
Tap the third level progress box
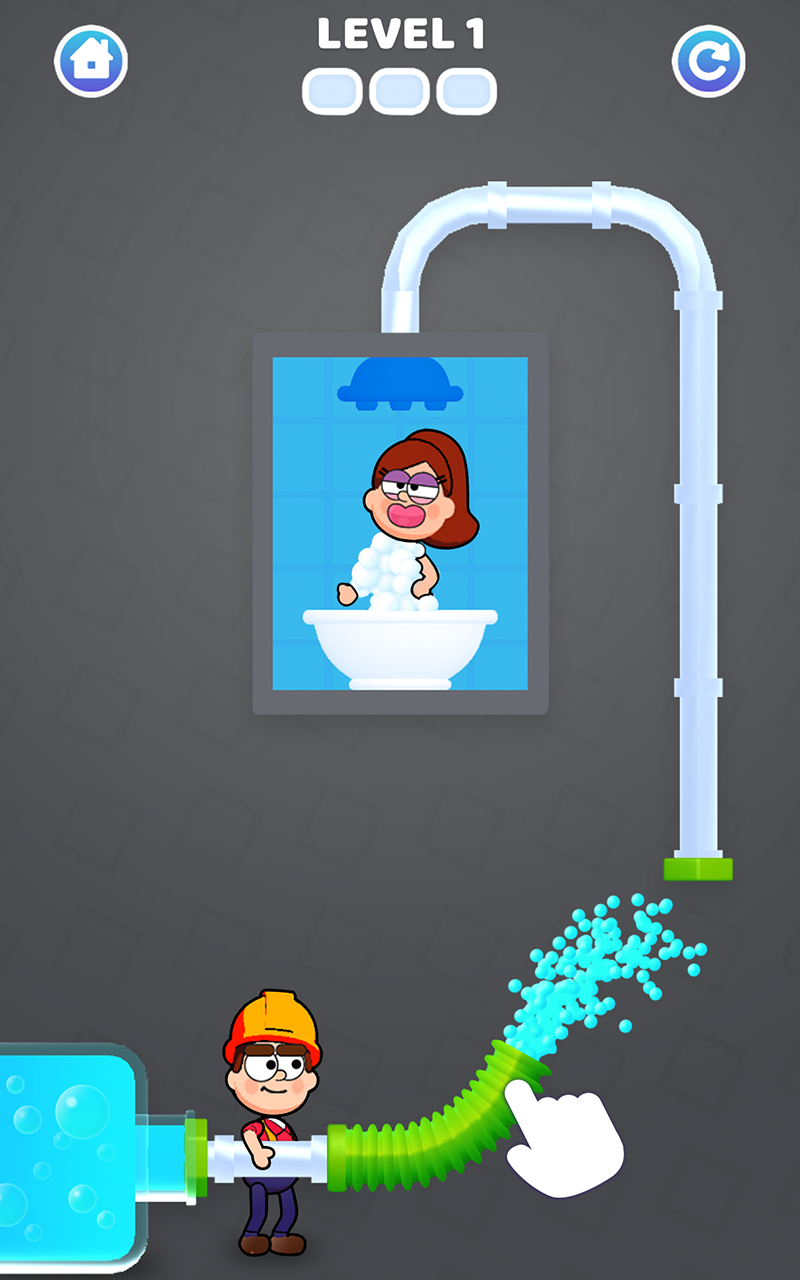pyautogui.click(x=468, y=90)
